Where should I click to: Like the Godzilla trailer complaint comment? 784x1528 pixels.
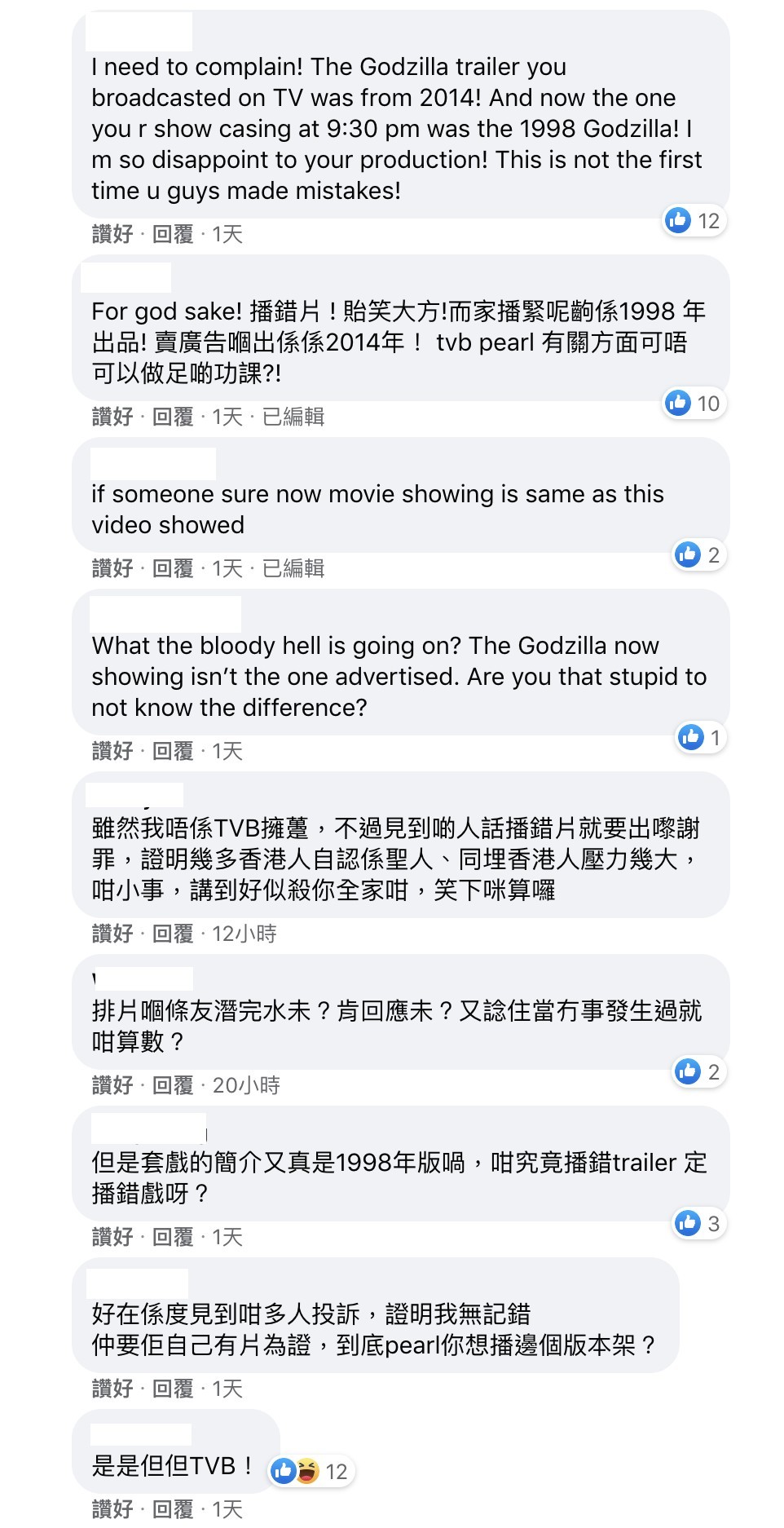coord(112,235)
